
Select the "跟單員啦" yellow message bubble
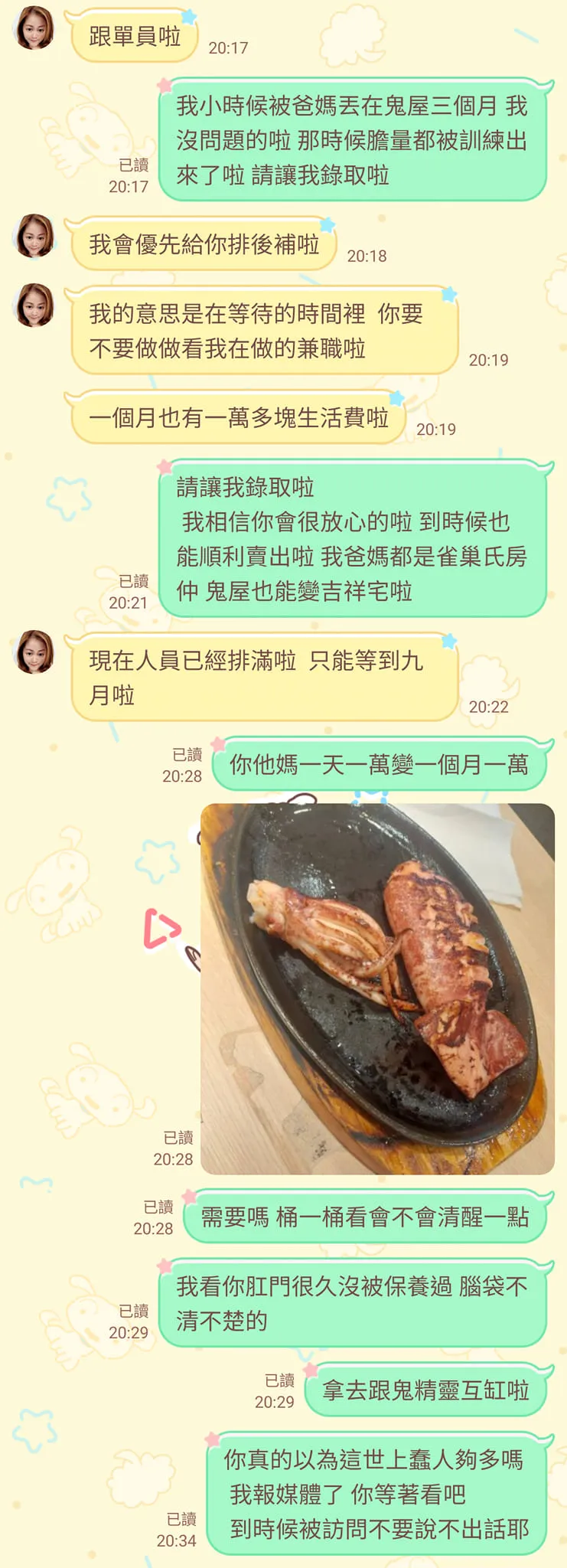tap(135, 34)
